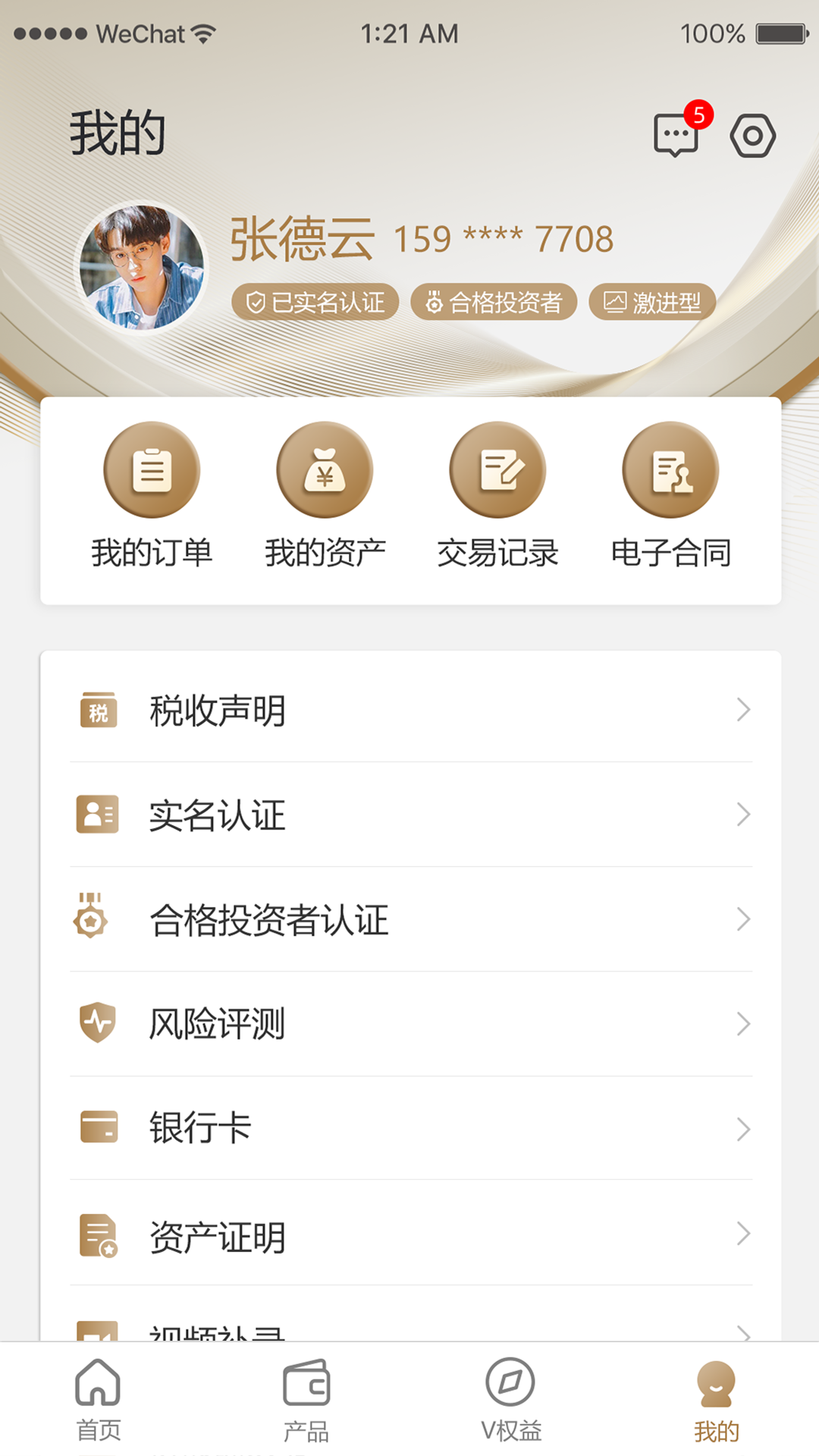The height and width of the screenshot is (1456, 819).
Task: Expand the 实名认证 row chevron
Action: (742, 815)
